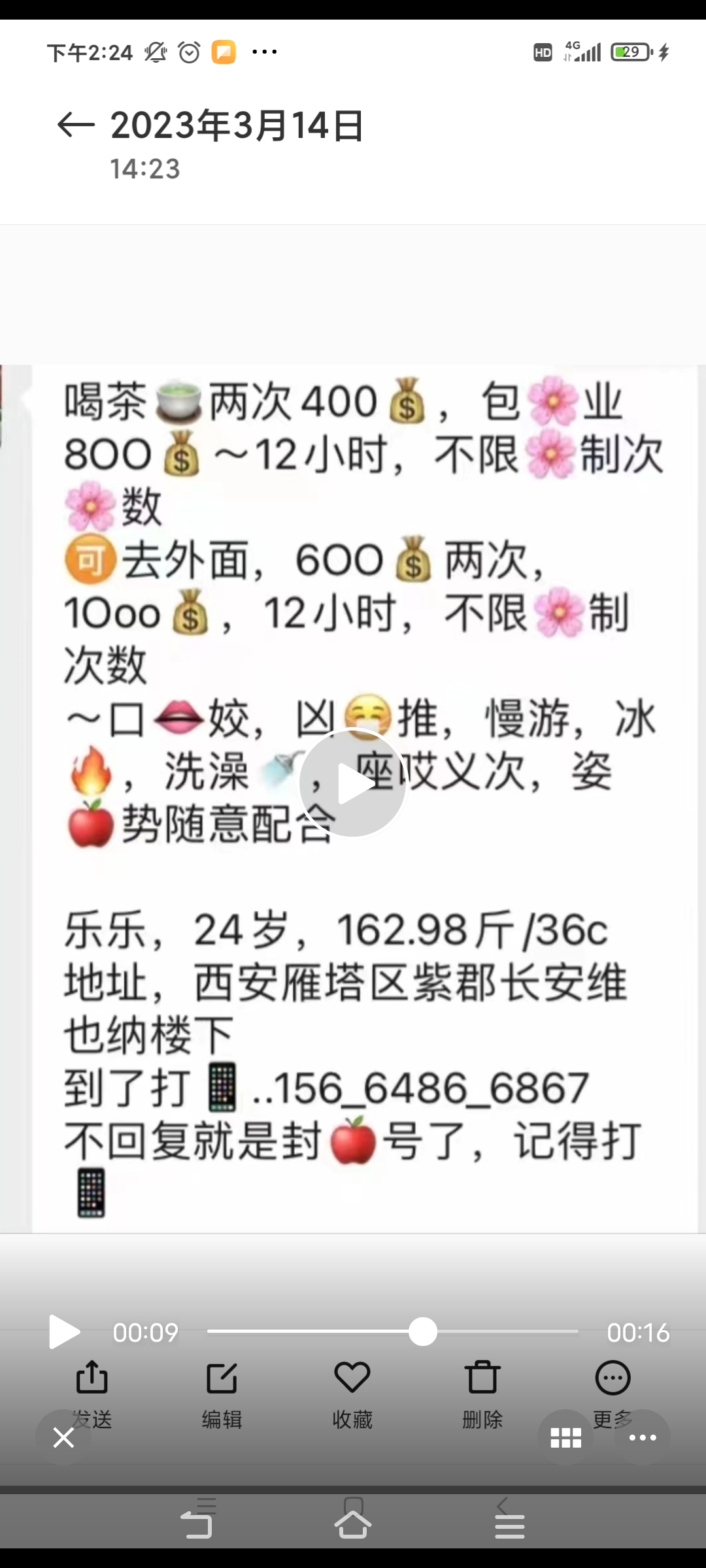Tap the system back button
Screen dimensions: 706x1568
pyautogui.click(x=197, y=1524)
